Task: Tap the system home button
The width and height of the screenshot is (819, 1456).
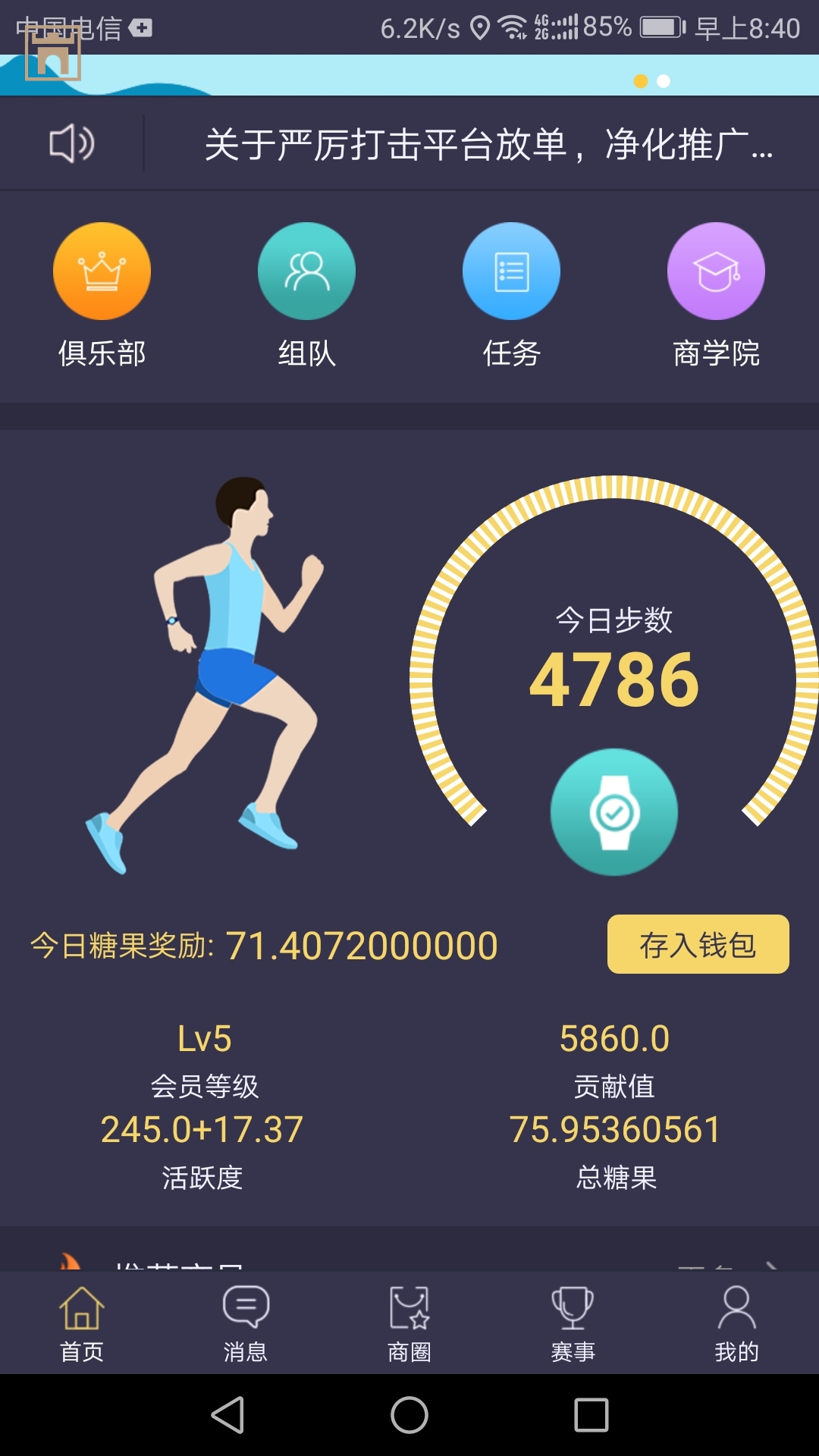Action: click(x=409, y=1415)
